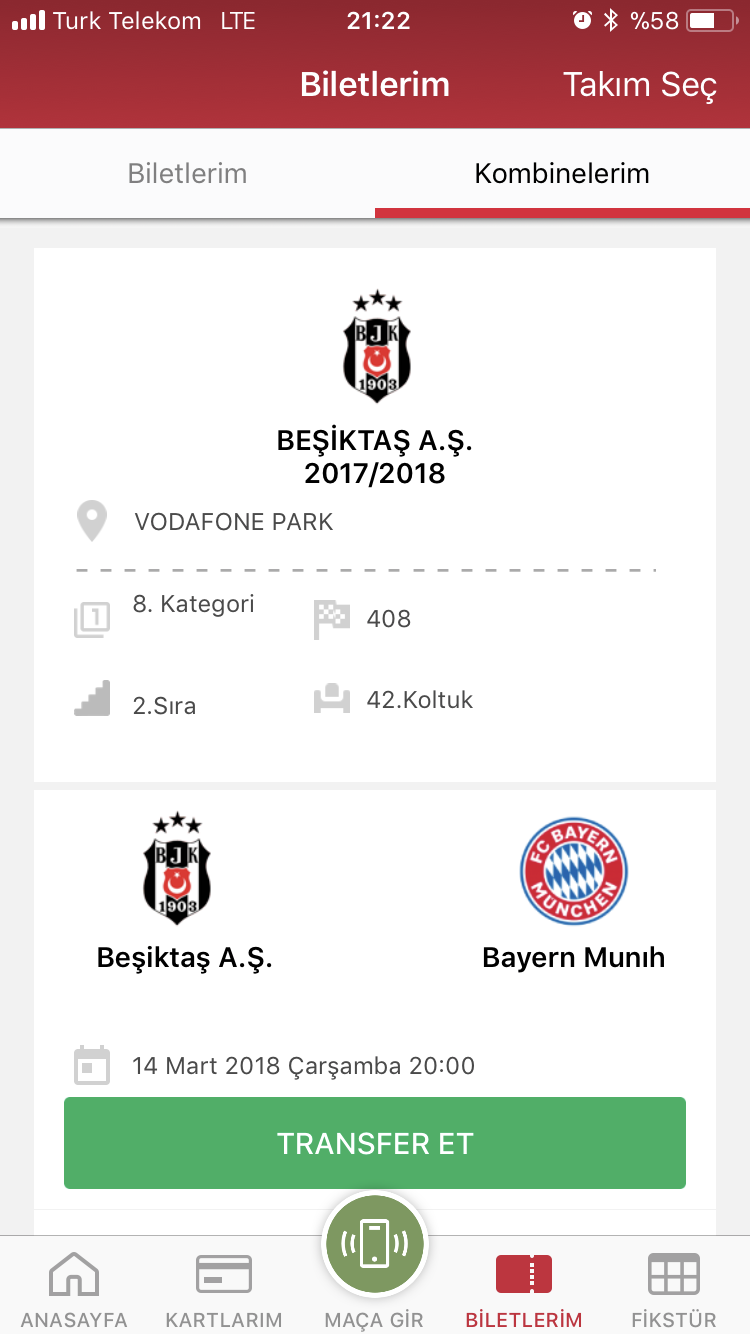
Task: Open Biletlerim in the bottom bar
Action: (x=524, y=1288)
